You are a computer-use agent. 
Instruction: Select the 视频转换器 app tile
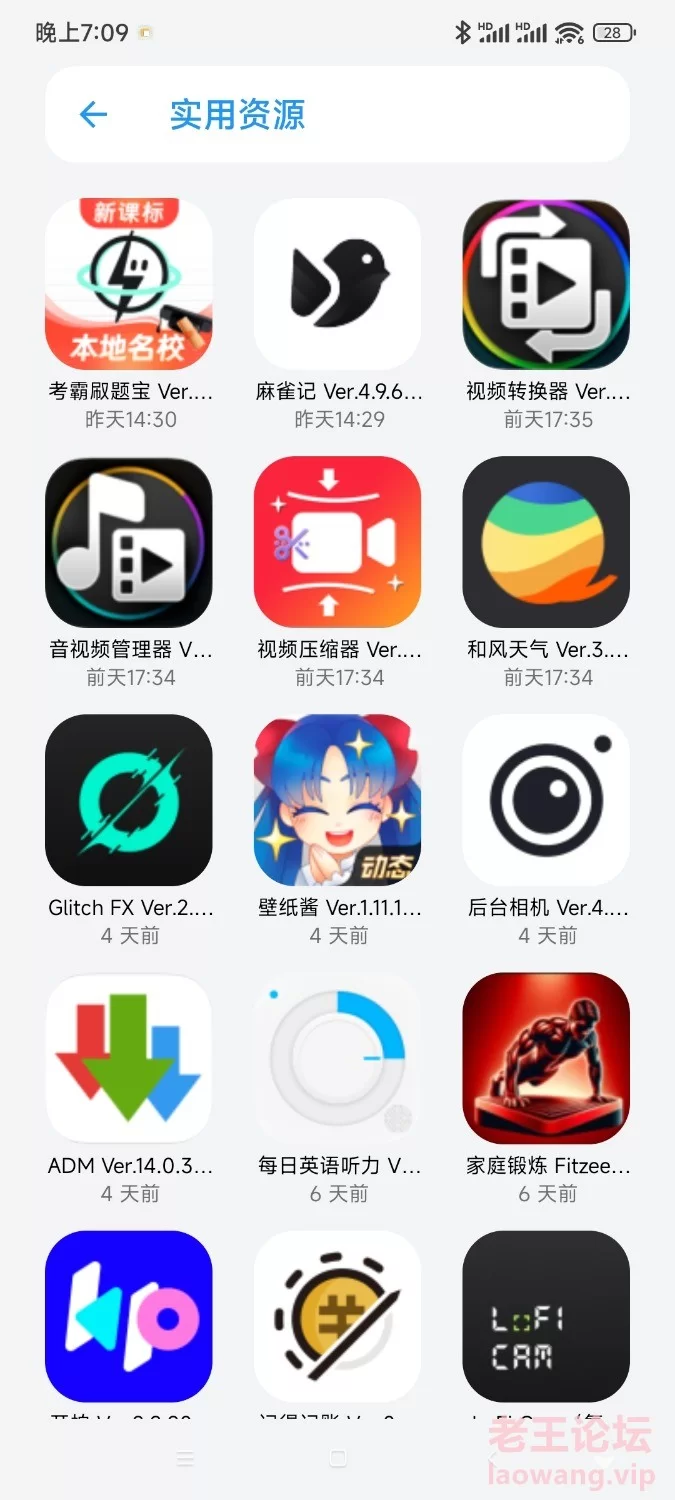click(x=546, y=285)
